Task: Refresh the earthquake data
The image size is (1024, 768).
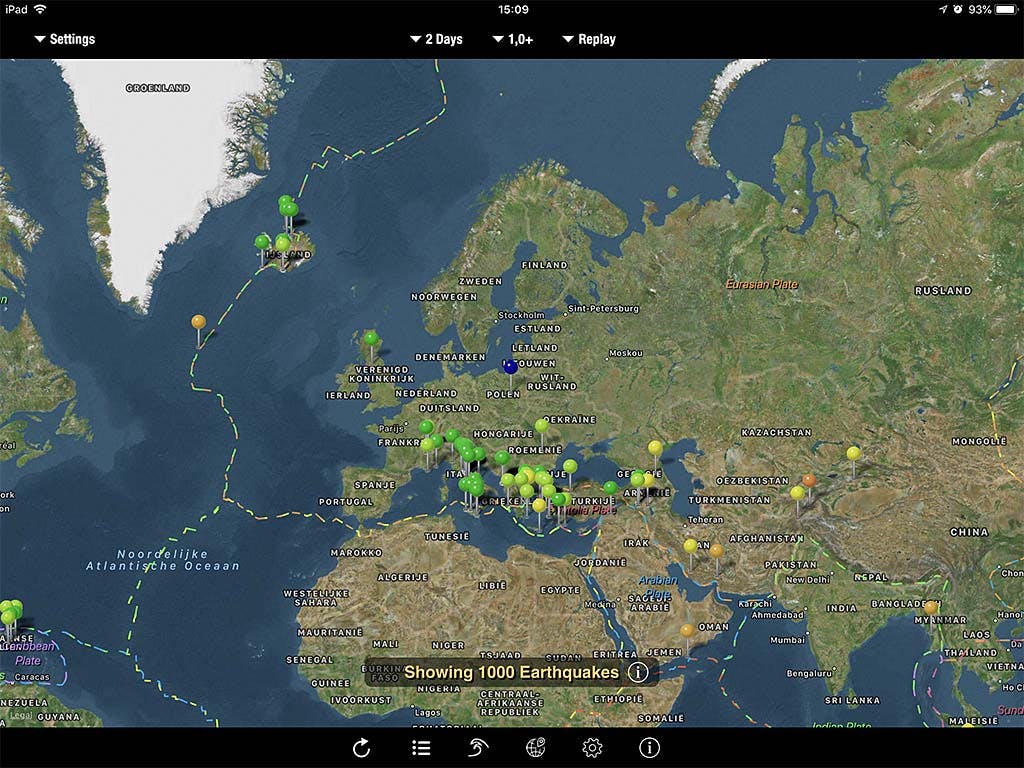Action: pos(362,747)
